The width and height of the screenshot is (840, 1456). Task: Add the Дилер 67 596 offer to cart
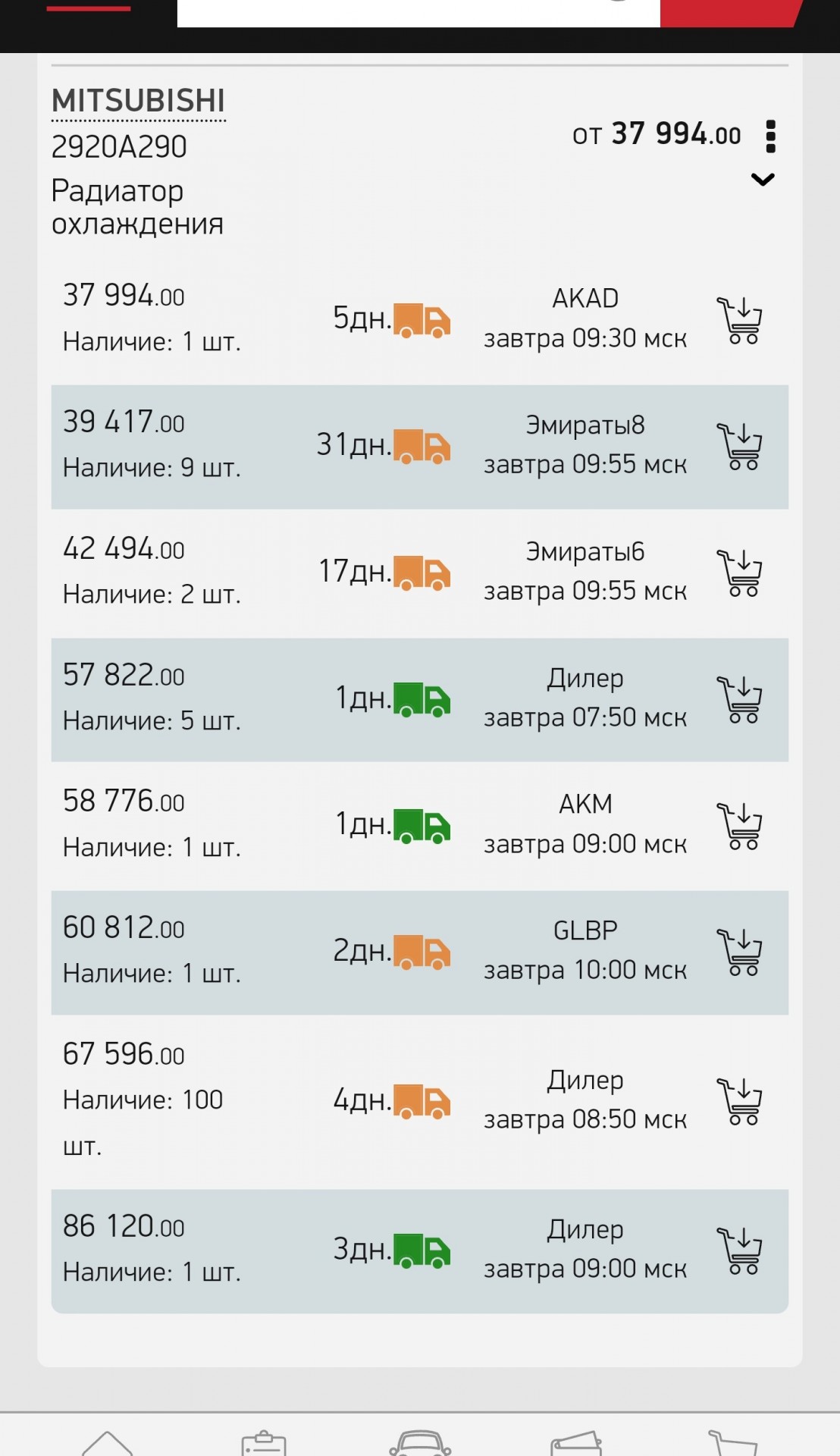[x=739, y=1102]
